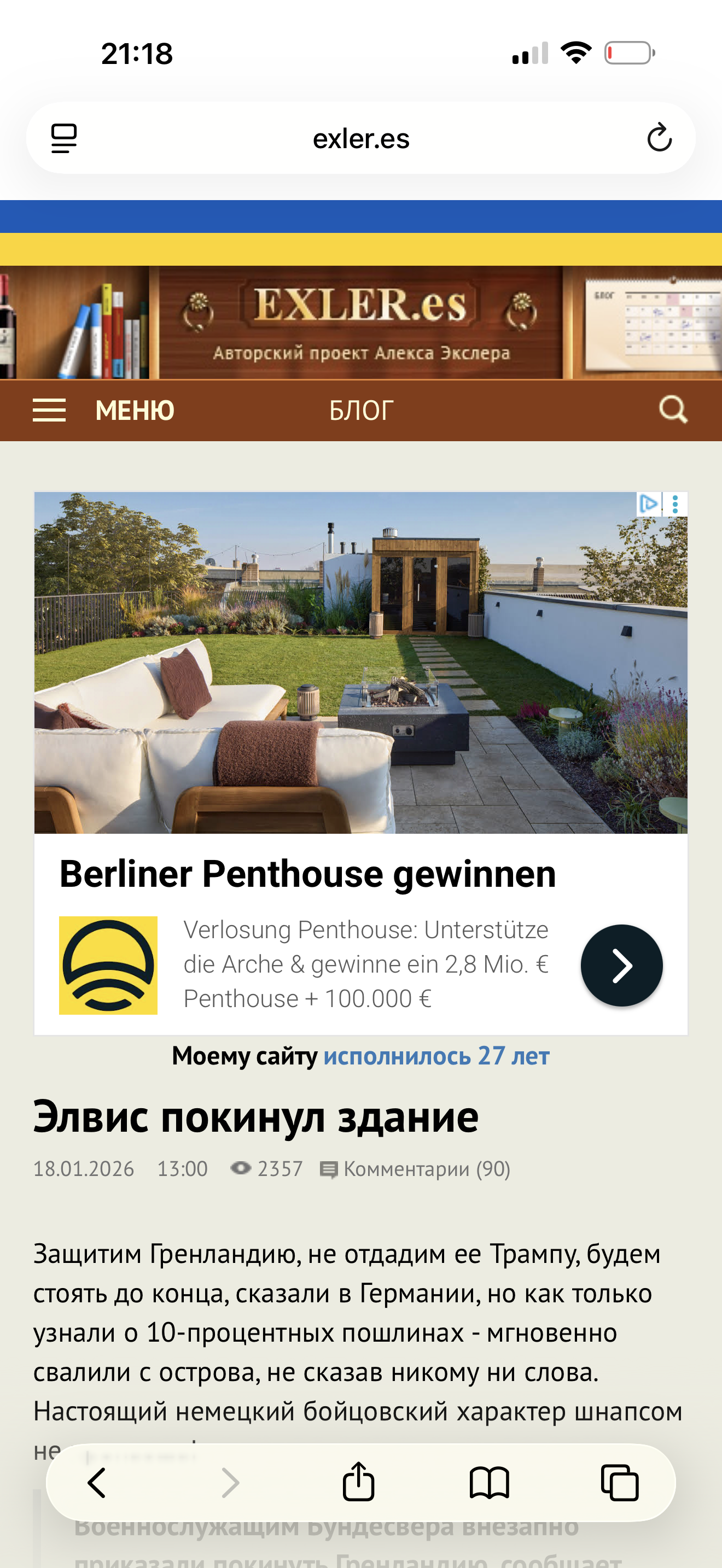Open the Berliner Penthouse ad arrow button
The height and width of the screenshot is (1568, 722).
click(x=621, y=966)
